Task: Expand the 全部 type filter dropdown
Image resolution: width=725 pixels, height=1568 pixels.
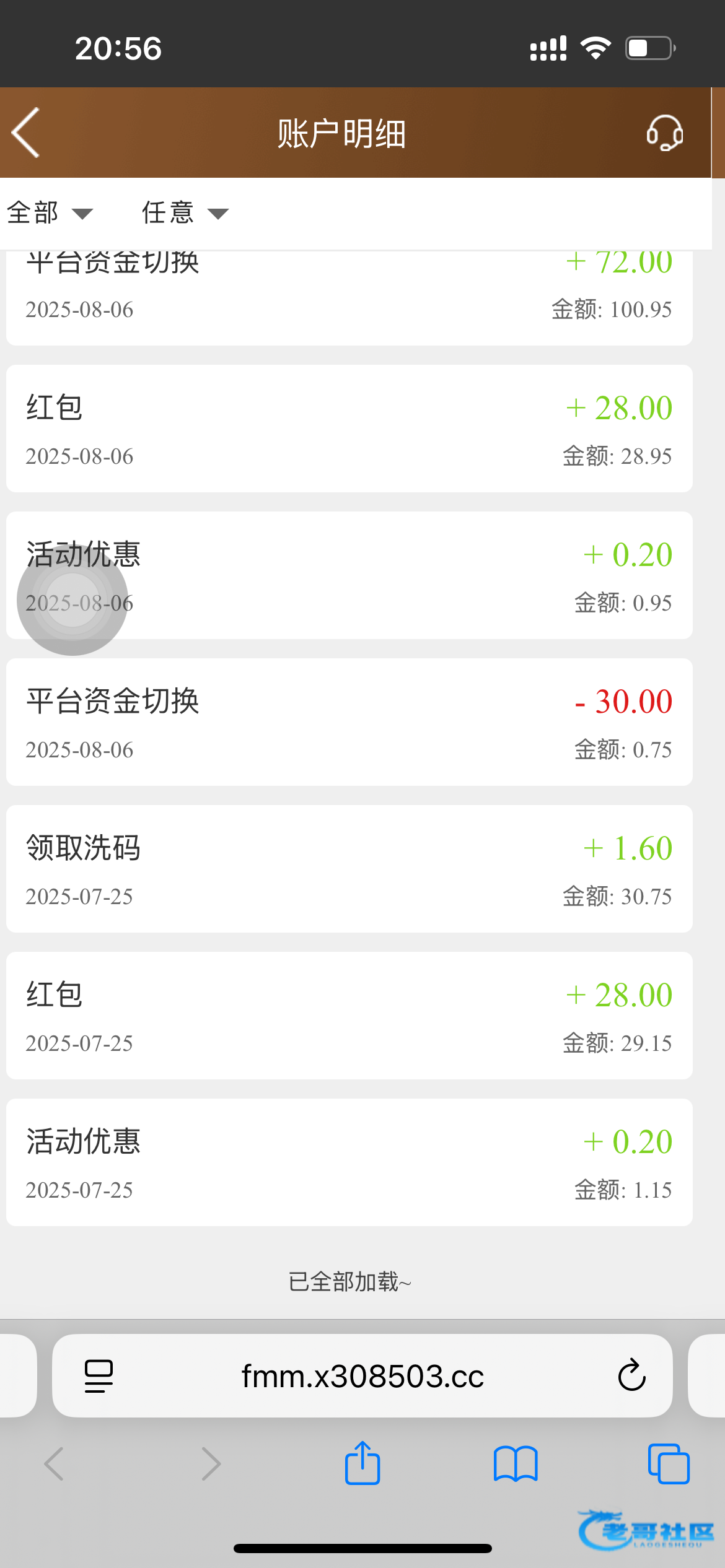Action: coord(50,213)
